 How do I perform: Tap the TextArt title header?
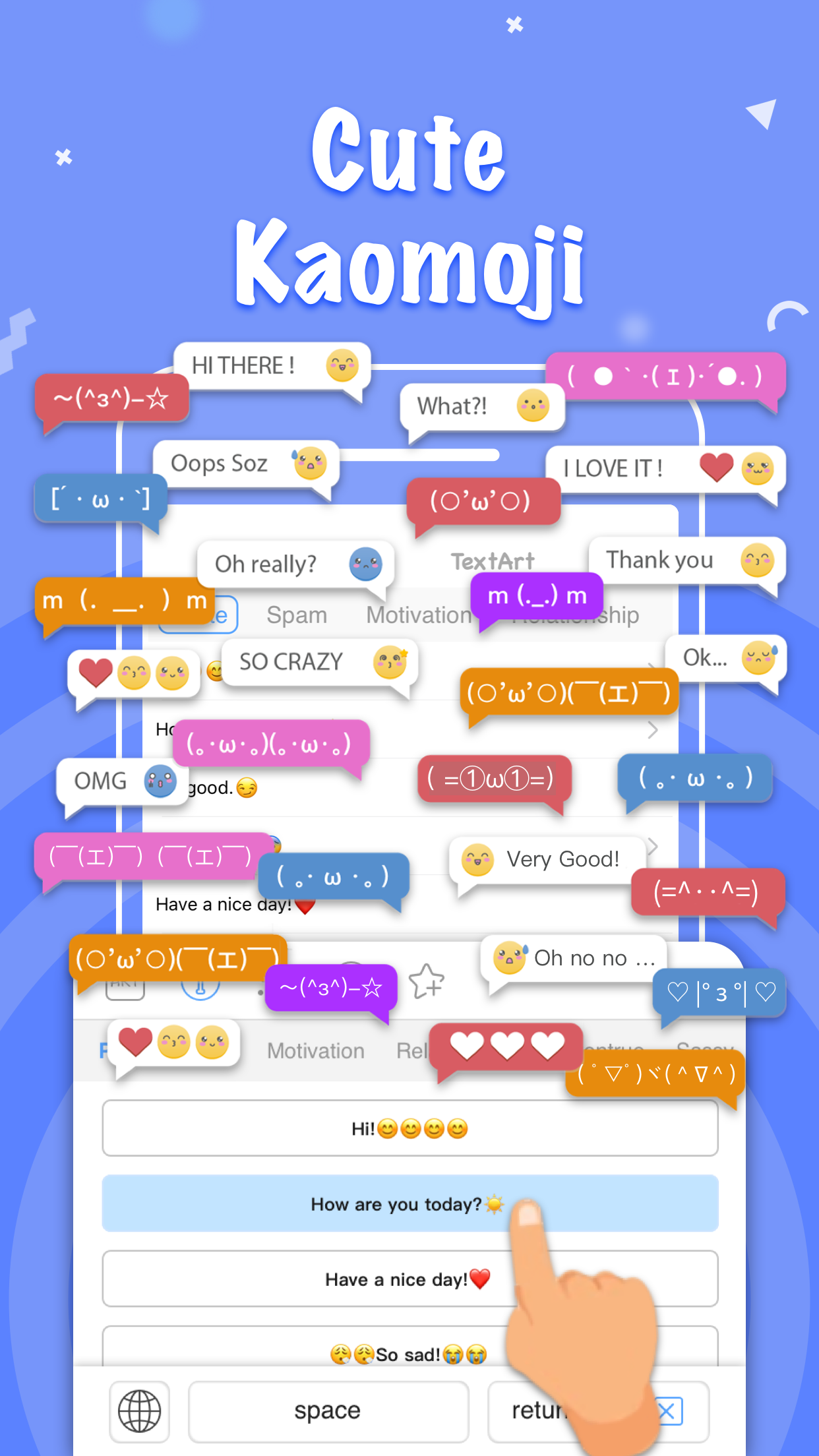click(x=493, y=561)
